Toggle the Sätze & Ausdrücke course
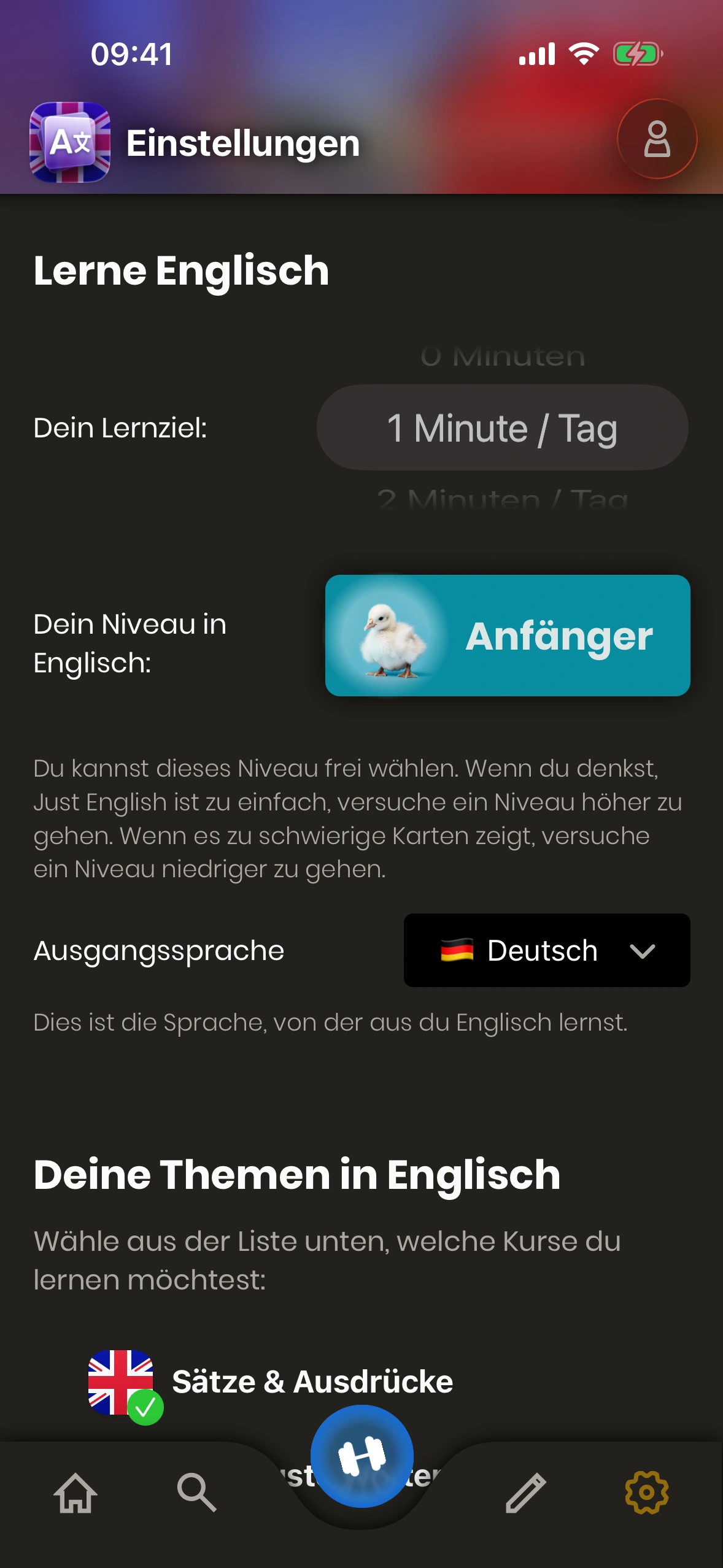 [270, 1382]
